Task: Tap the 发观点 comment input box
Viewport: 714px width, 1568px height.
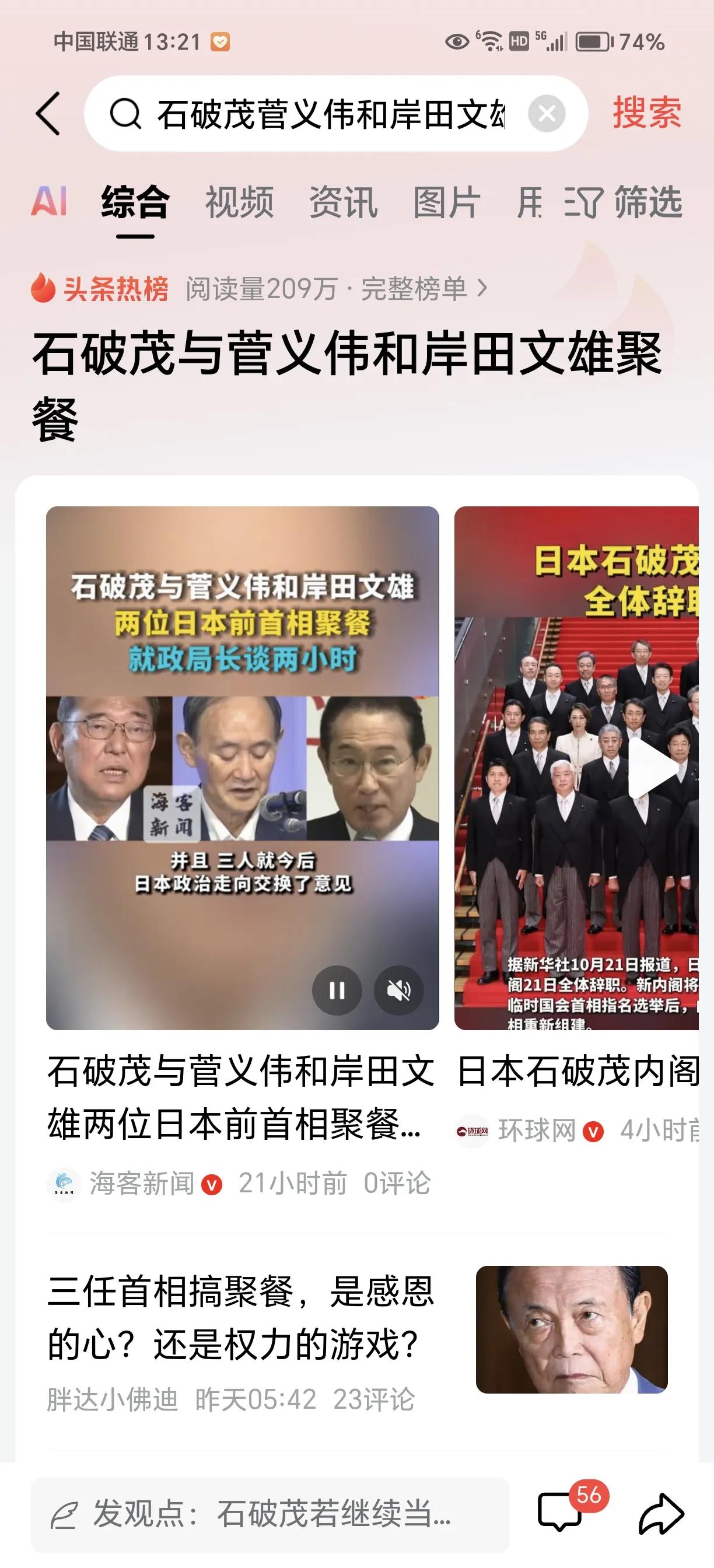Action: (269, 1514)
